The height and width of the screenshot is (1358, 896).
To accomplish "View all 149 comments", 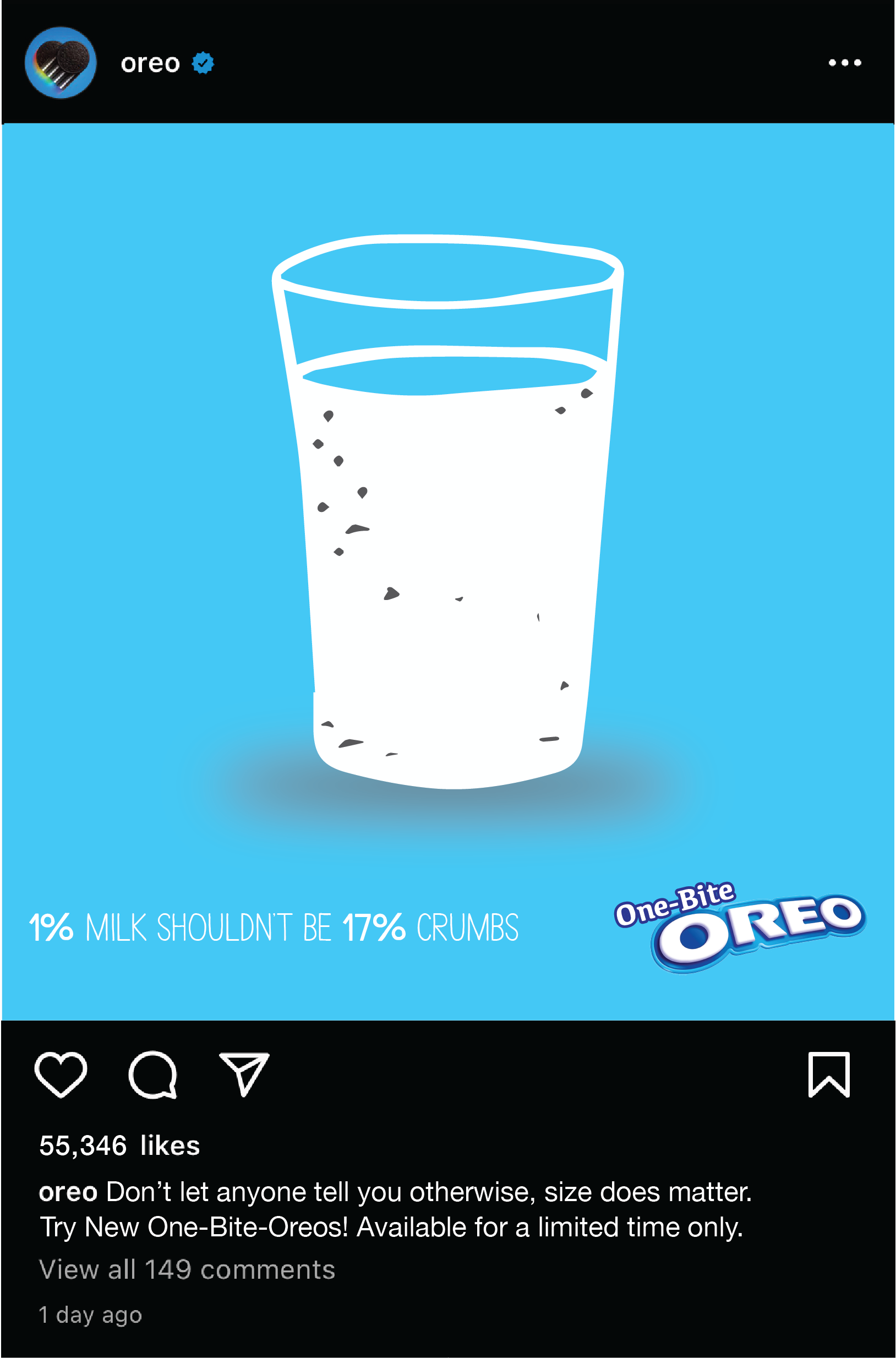I will click(187, 1269).
